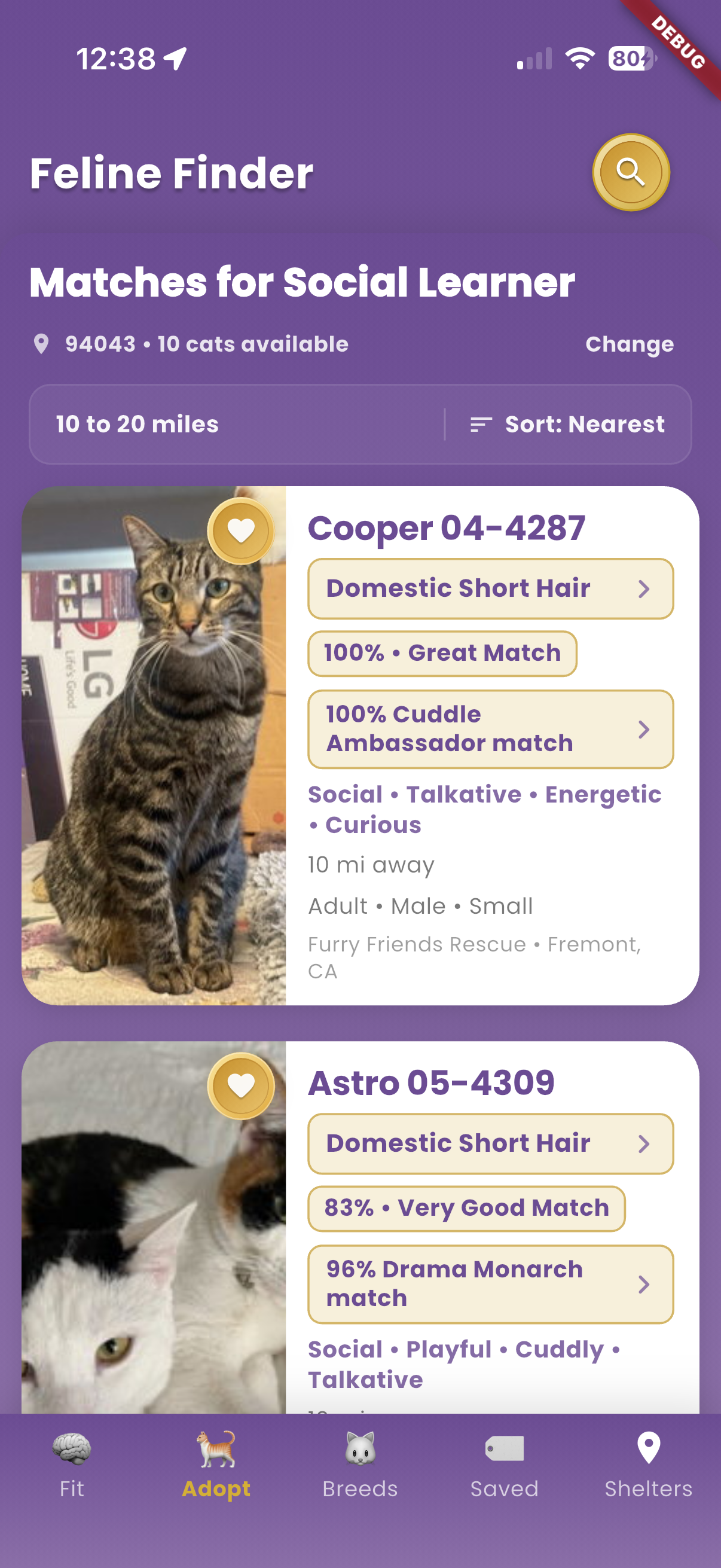Open Breeds via cat face icon
The image size is (721, 1568).
click(x=360, y=1446)
